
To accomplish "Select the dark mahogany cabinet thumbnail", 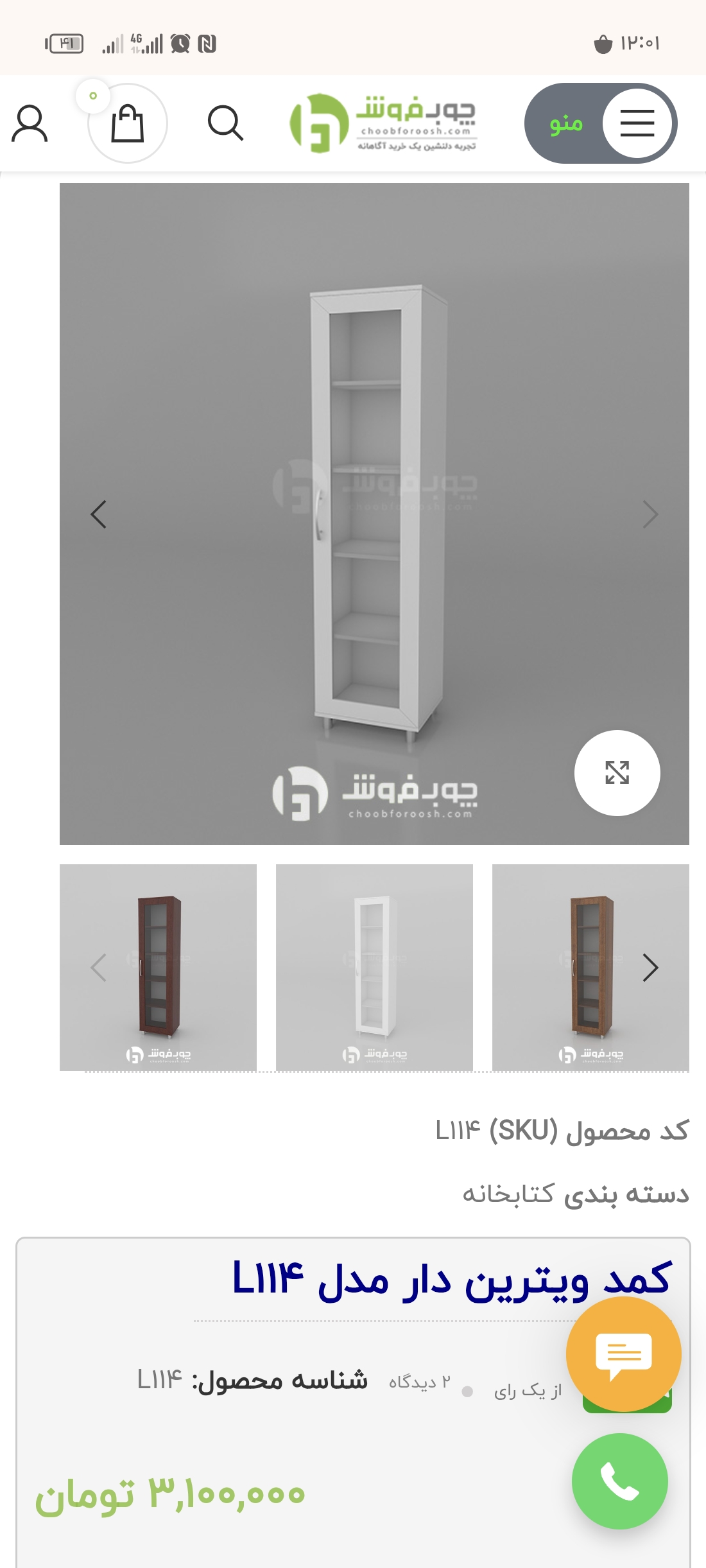I will pyautogui.click(x=158, y=967).
